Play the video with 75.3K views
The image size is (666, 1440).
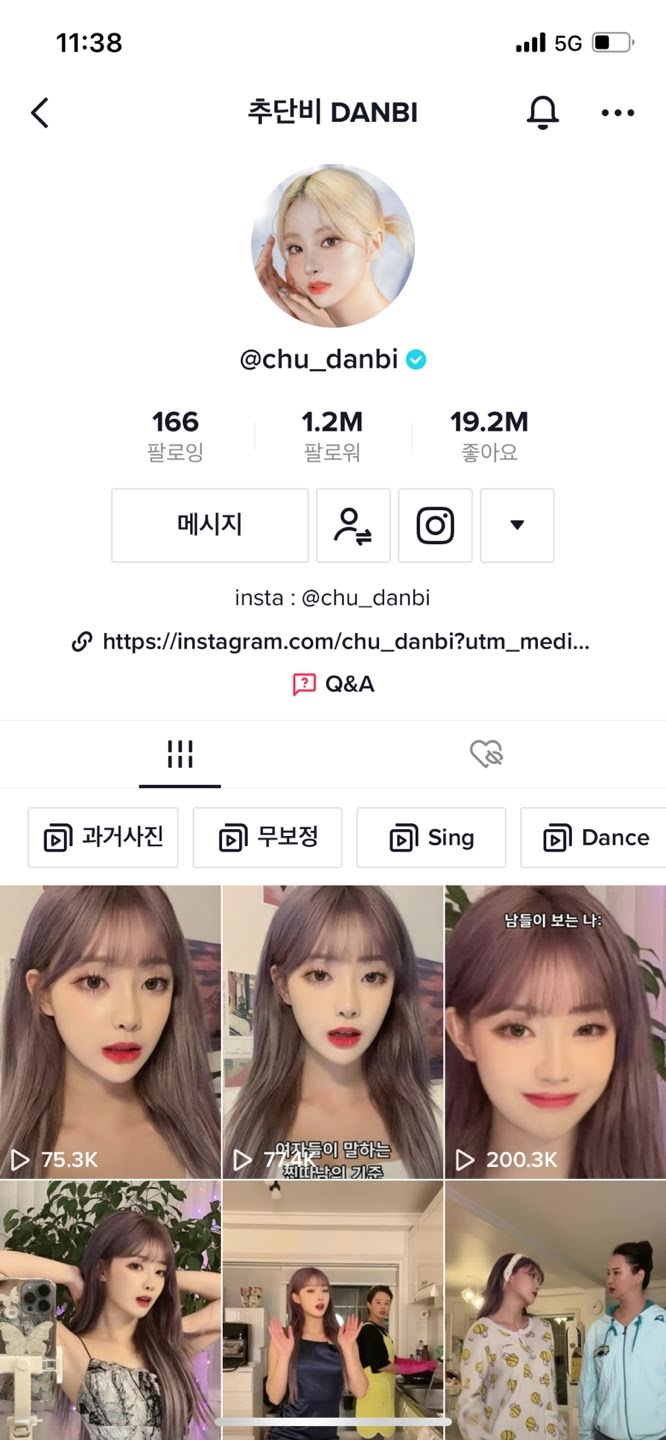(x=110, y=1030)
